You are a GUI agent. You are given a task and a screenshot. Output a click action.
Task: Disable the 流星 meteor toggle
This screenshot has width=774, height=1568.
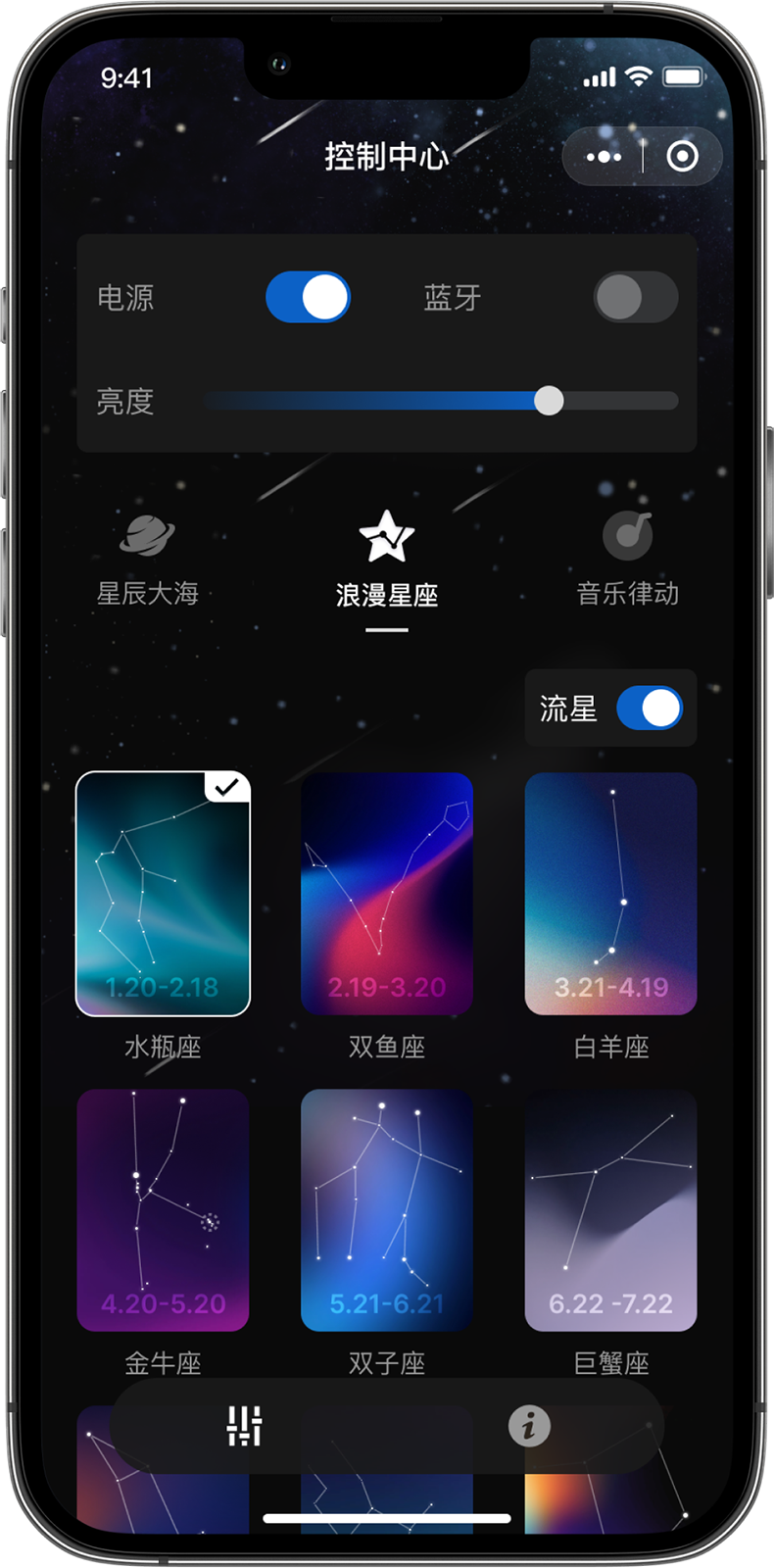[x=649, y=709]
